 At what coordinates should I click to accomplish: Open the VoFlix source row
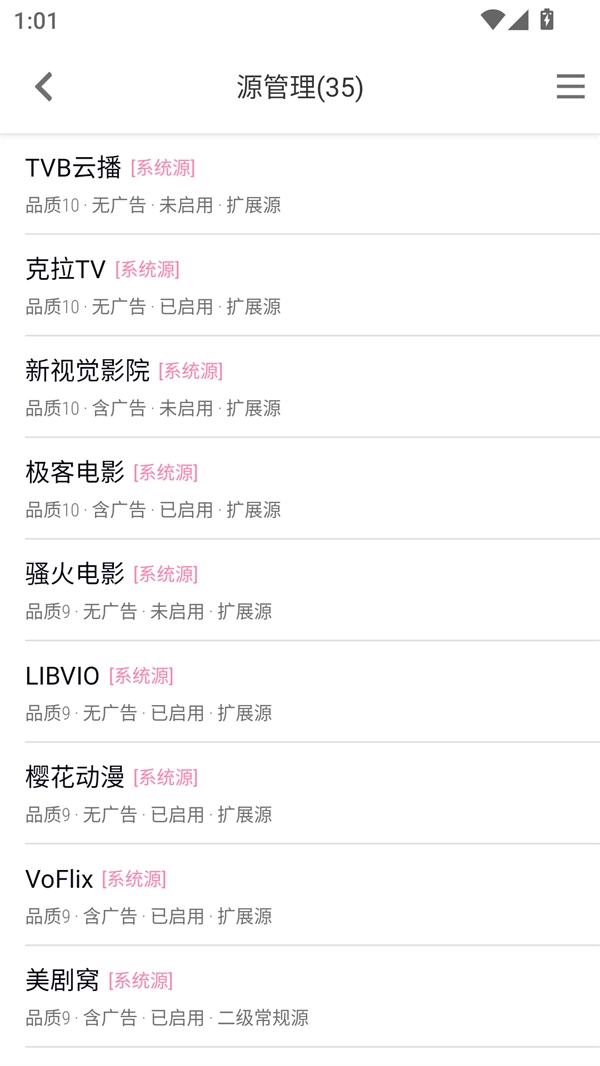coord(300,895)
